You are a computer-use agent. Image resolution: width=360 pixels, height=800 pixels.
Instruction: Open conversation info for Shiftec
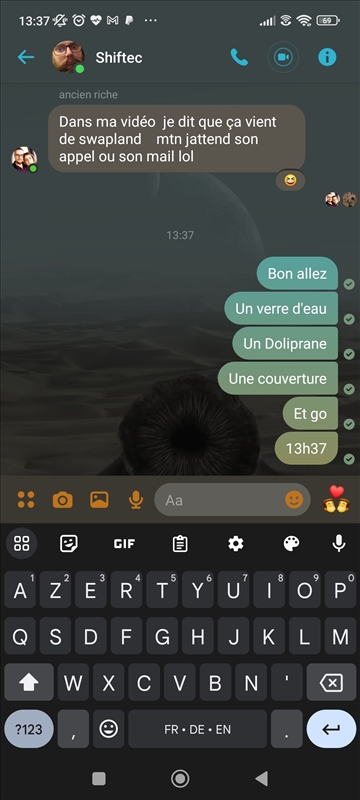coord(327,57)
